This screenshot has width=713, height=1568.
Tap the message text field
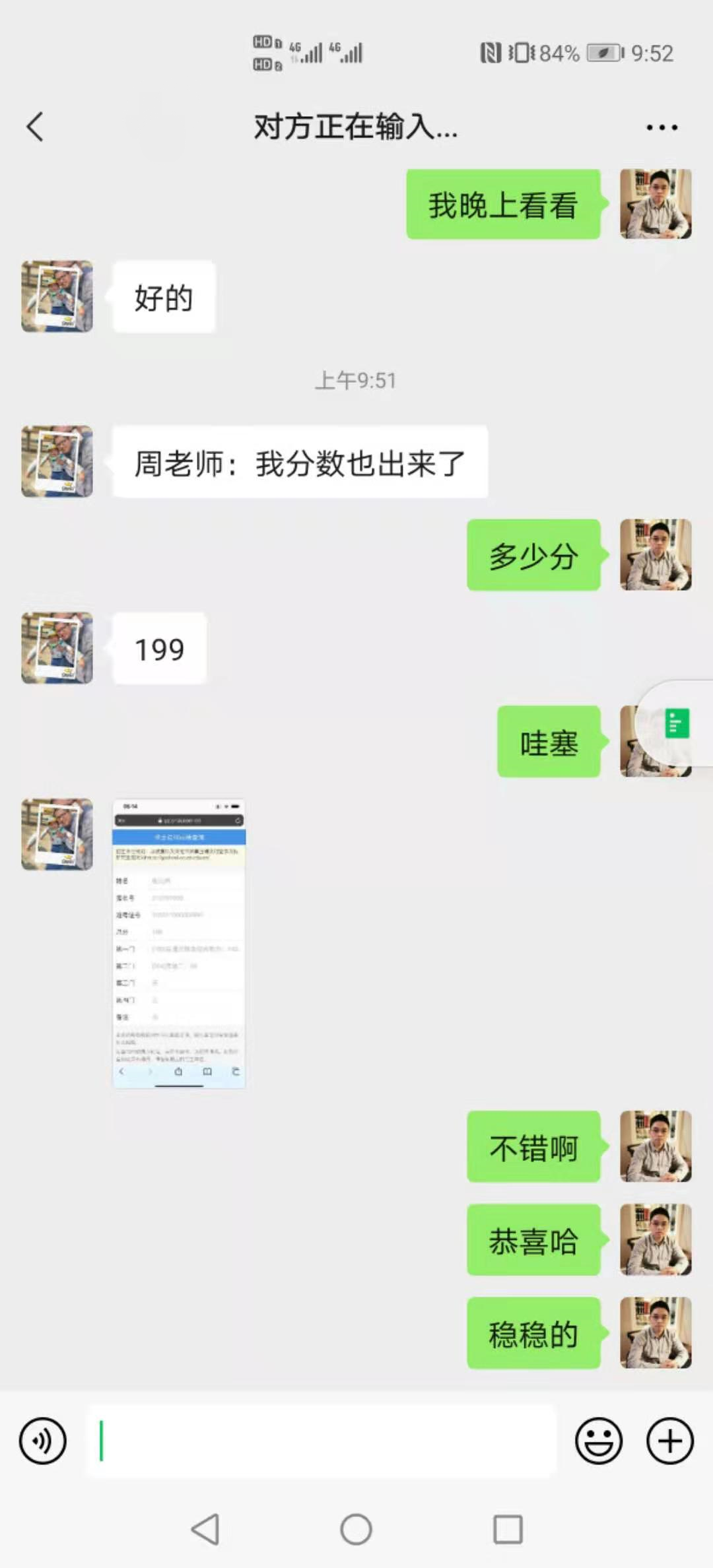pyautogui.click(x=322, y=1440)
